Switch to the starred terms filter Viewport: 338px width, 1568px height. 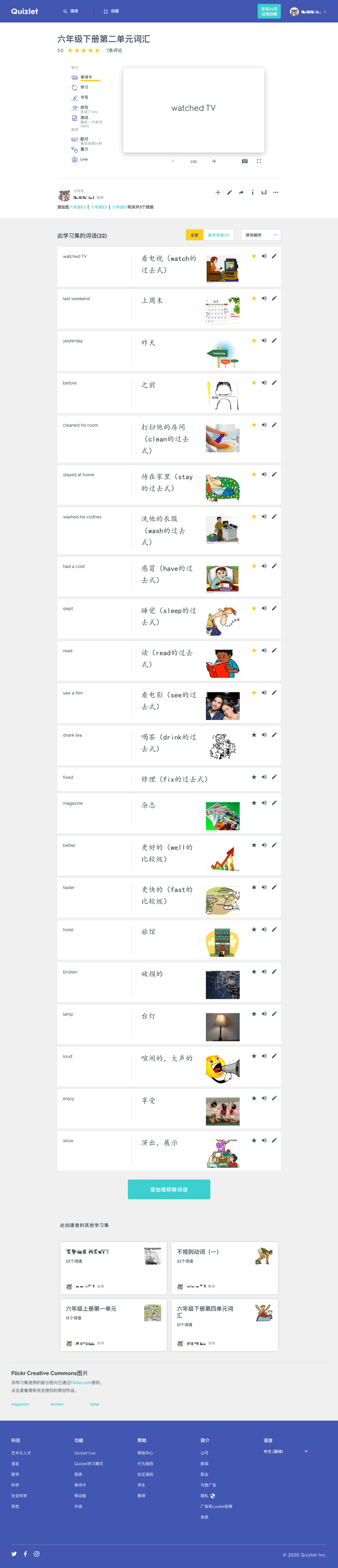coord(218,235)
